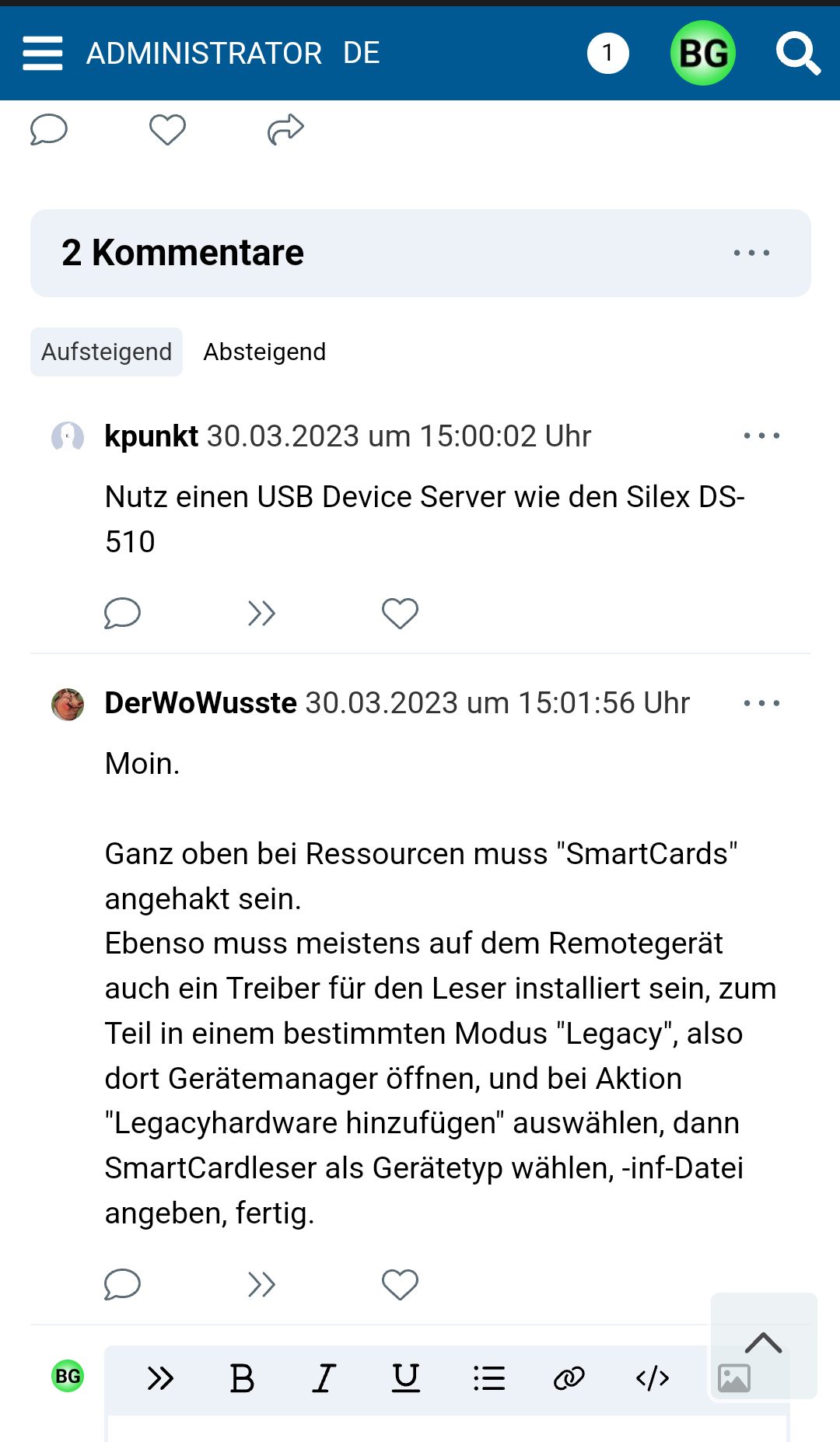This screenshot has height=1442, width=840.
Task: Open the search magnifier
Action: 798,53
